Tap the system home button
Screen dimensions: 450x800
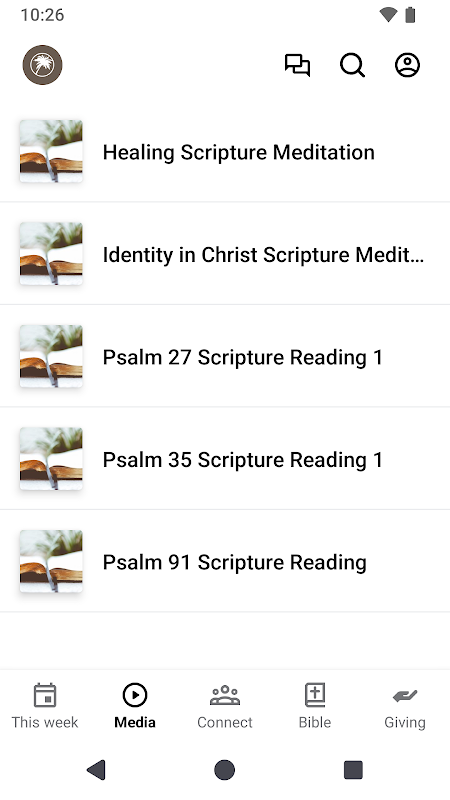[x=224, y=769]
